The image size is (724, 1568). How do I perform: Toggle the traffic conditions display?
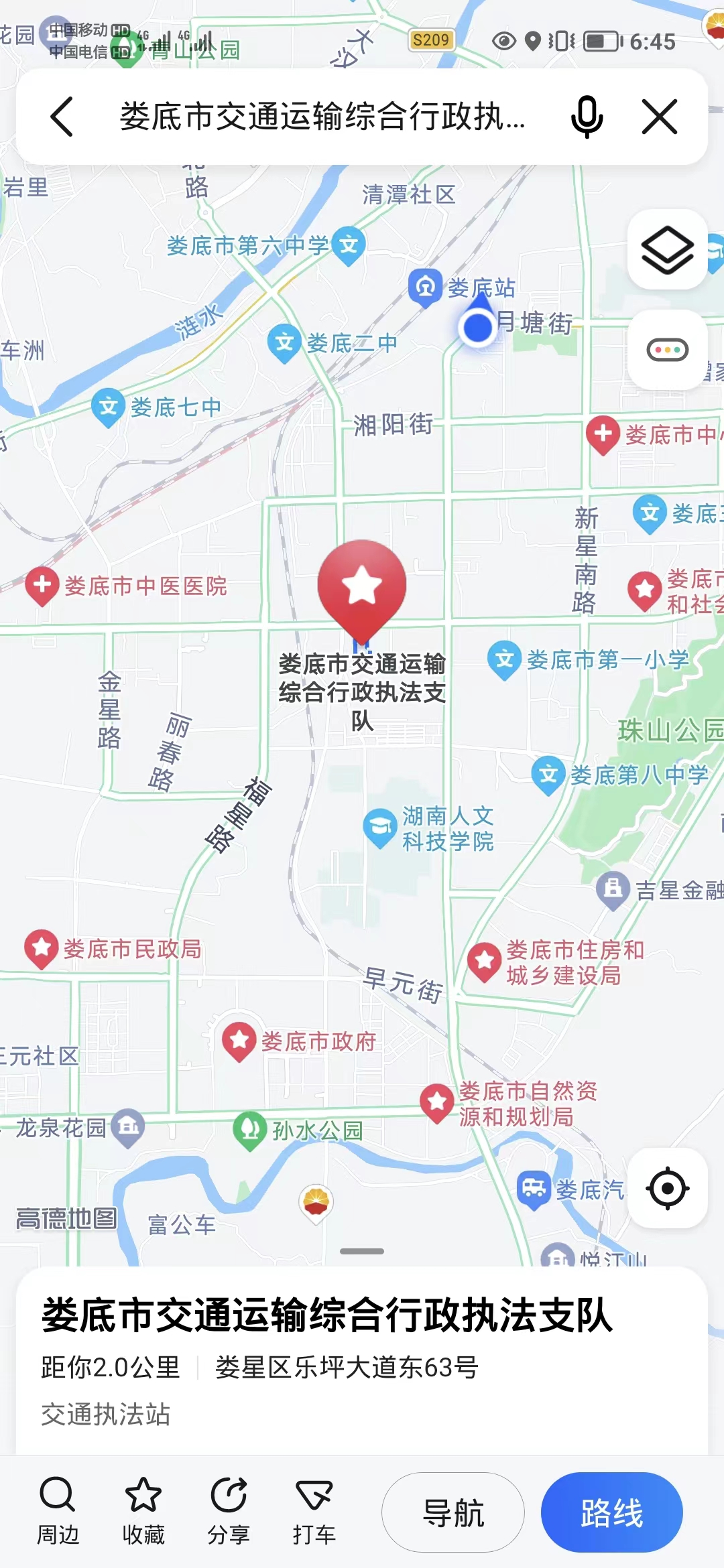668,350
